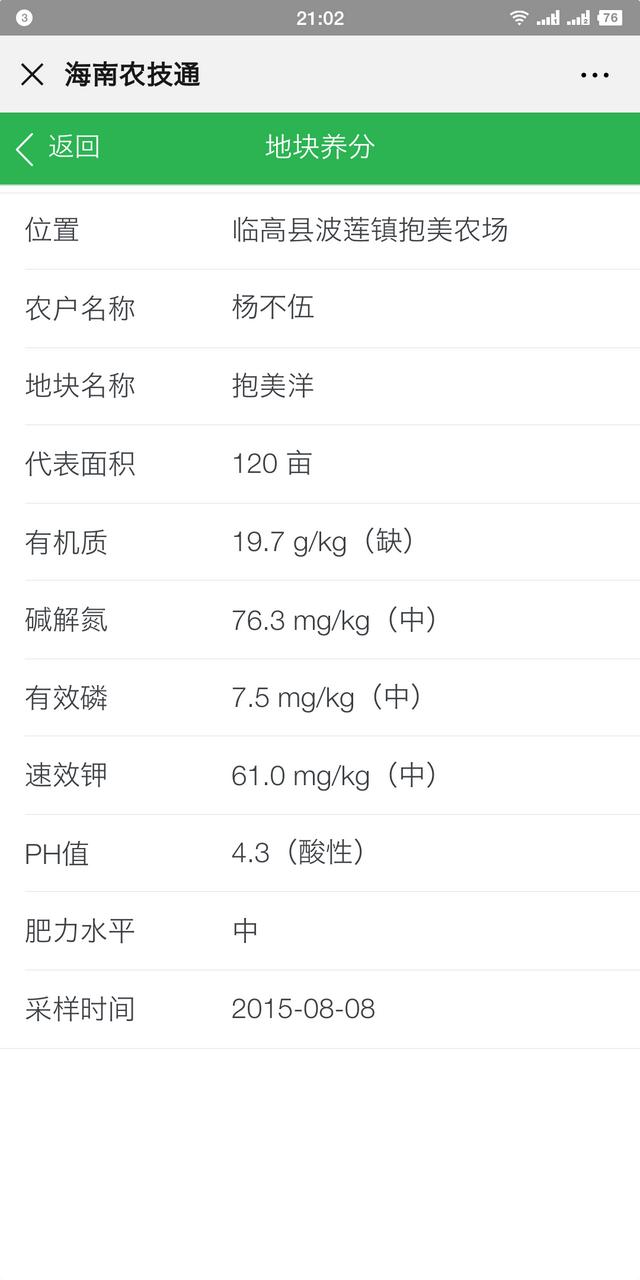Open the three-dot overflow menu
Screen dimensions: 640x1280
pyautogui.click(x=594, y=75)
